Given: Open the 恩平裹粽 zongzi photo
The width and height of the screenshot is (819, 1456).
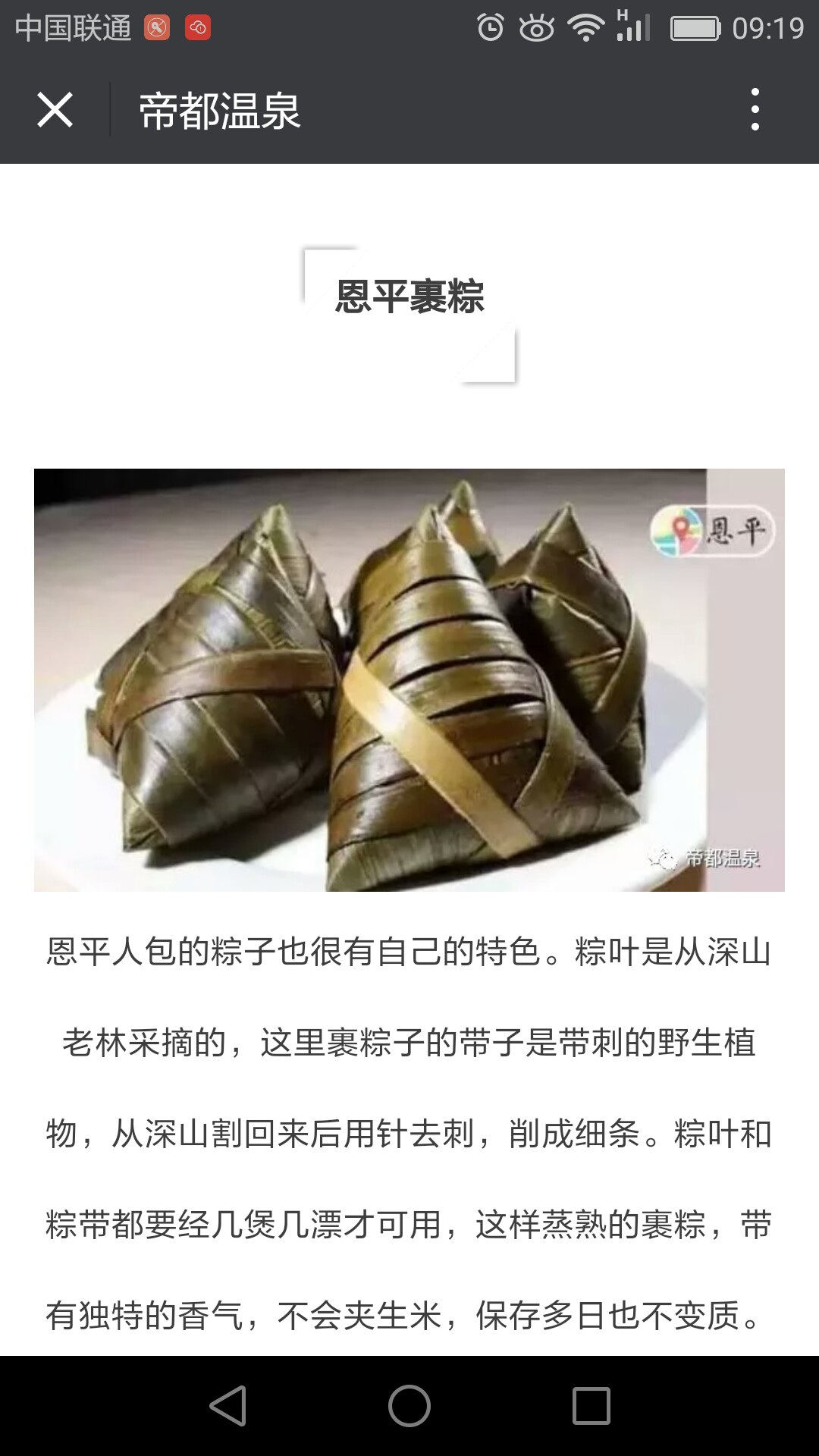Looking at the screenshot, I should coord(409,679).
